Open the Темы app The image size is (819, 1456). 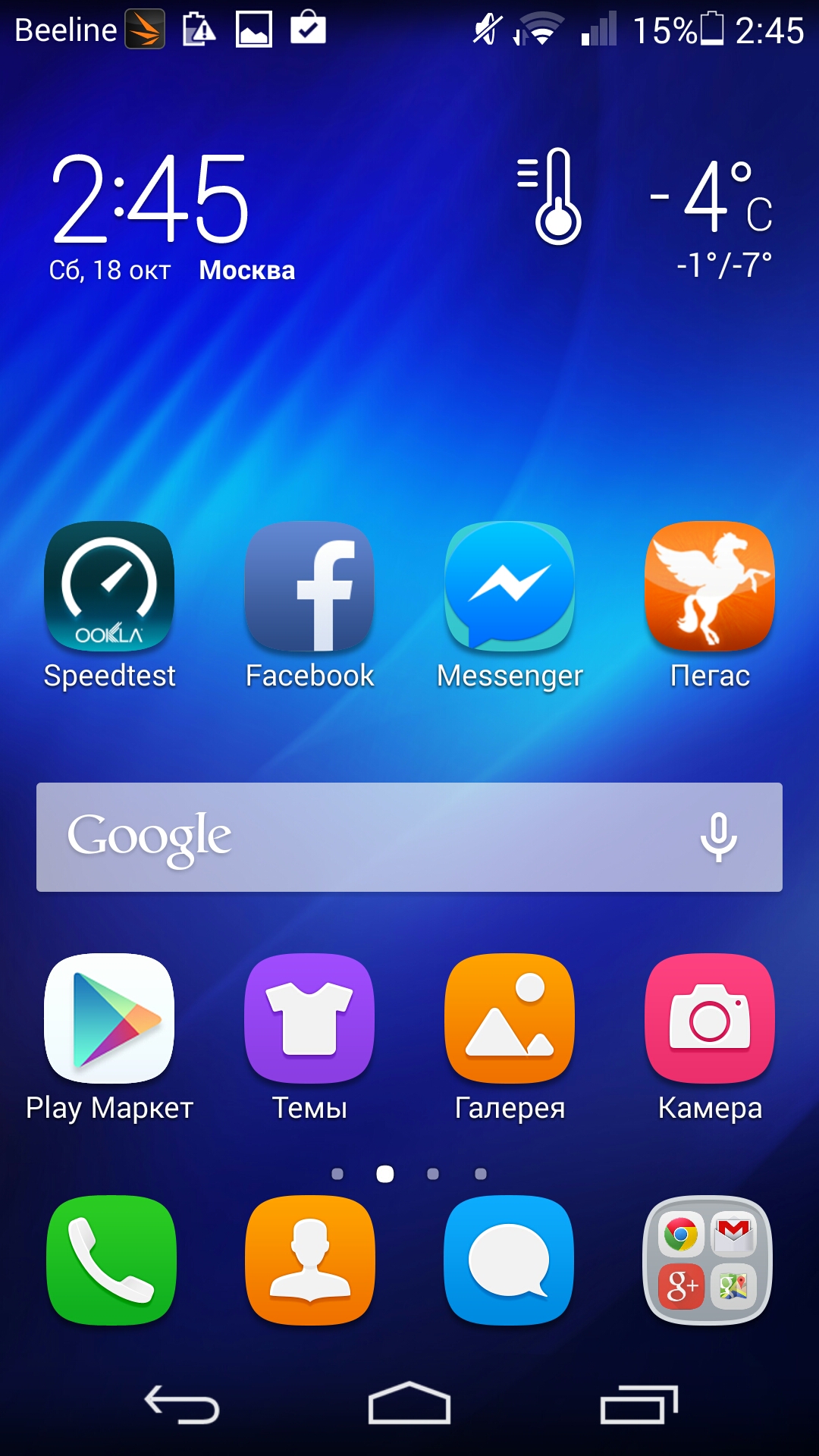pos(309,1018)
